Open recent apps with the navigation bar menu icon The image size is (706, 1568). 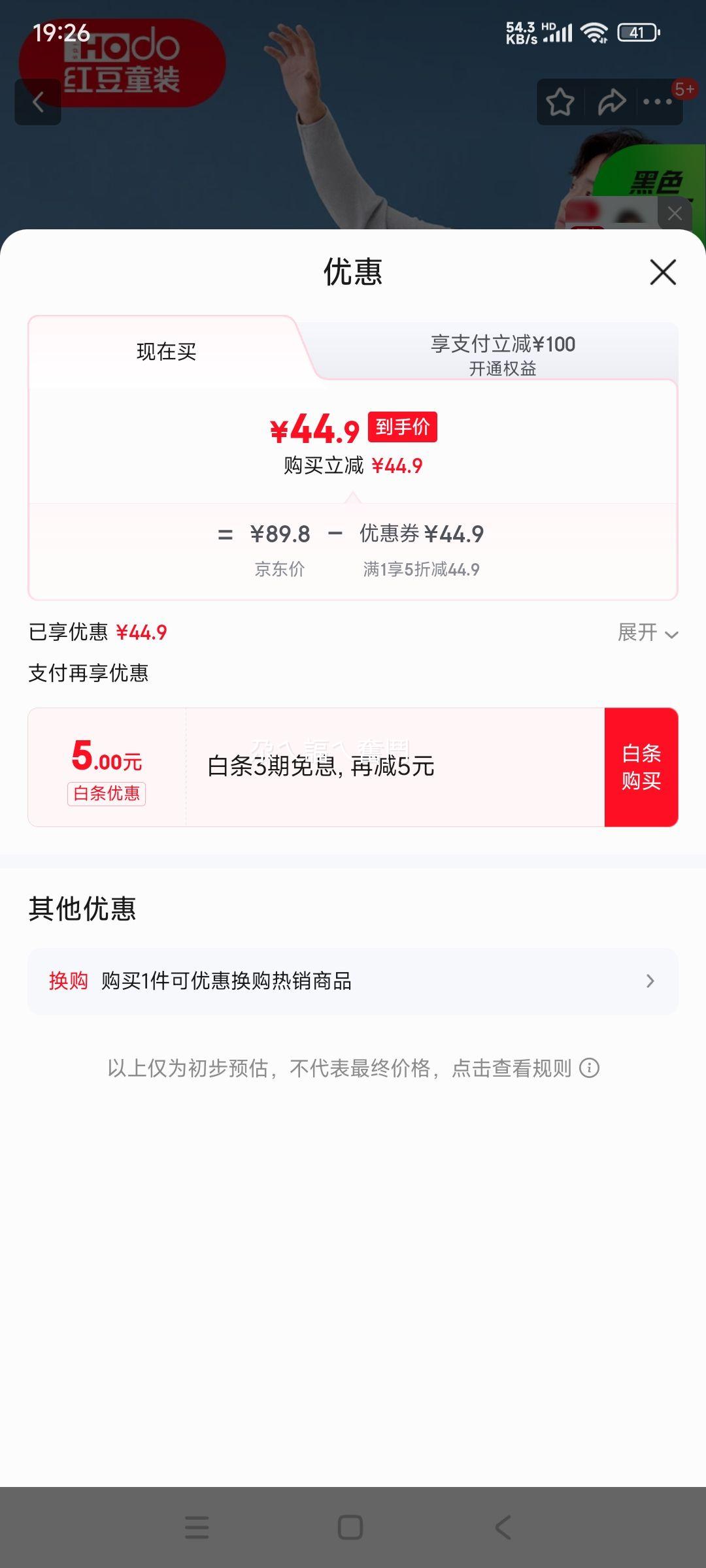197,1527
